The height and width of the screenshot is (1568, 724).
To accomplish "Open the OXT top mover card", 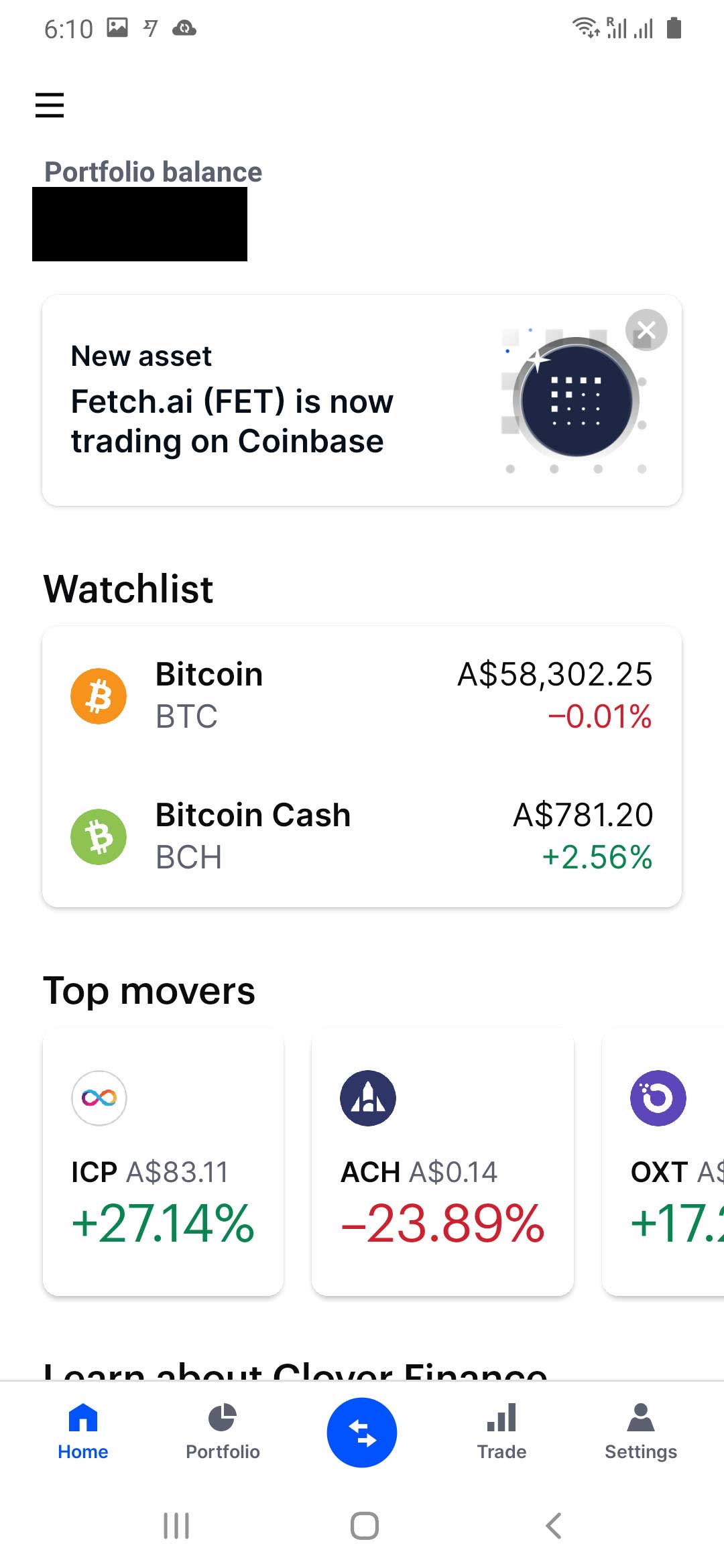I will (x=663, y=1162).
